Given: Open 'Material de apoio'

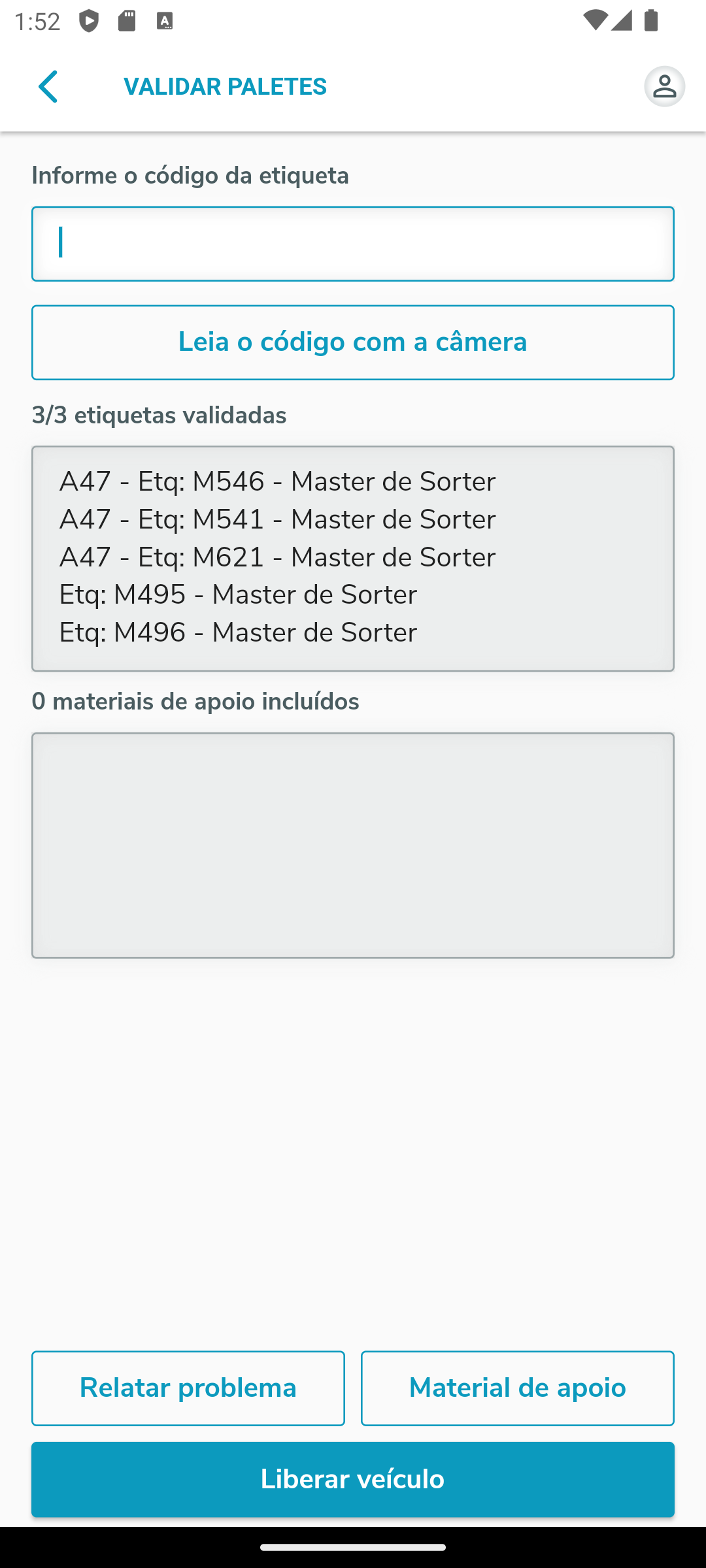Looking at the screenshot, I should pos(517,1388).
